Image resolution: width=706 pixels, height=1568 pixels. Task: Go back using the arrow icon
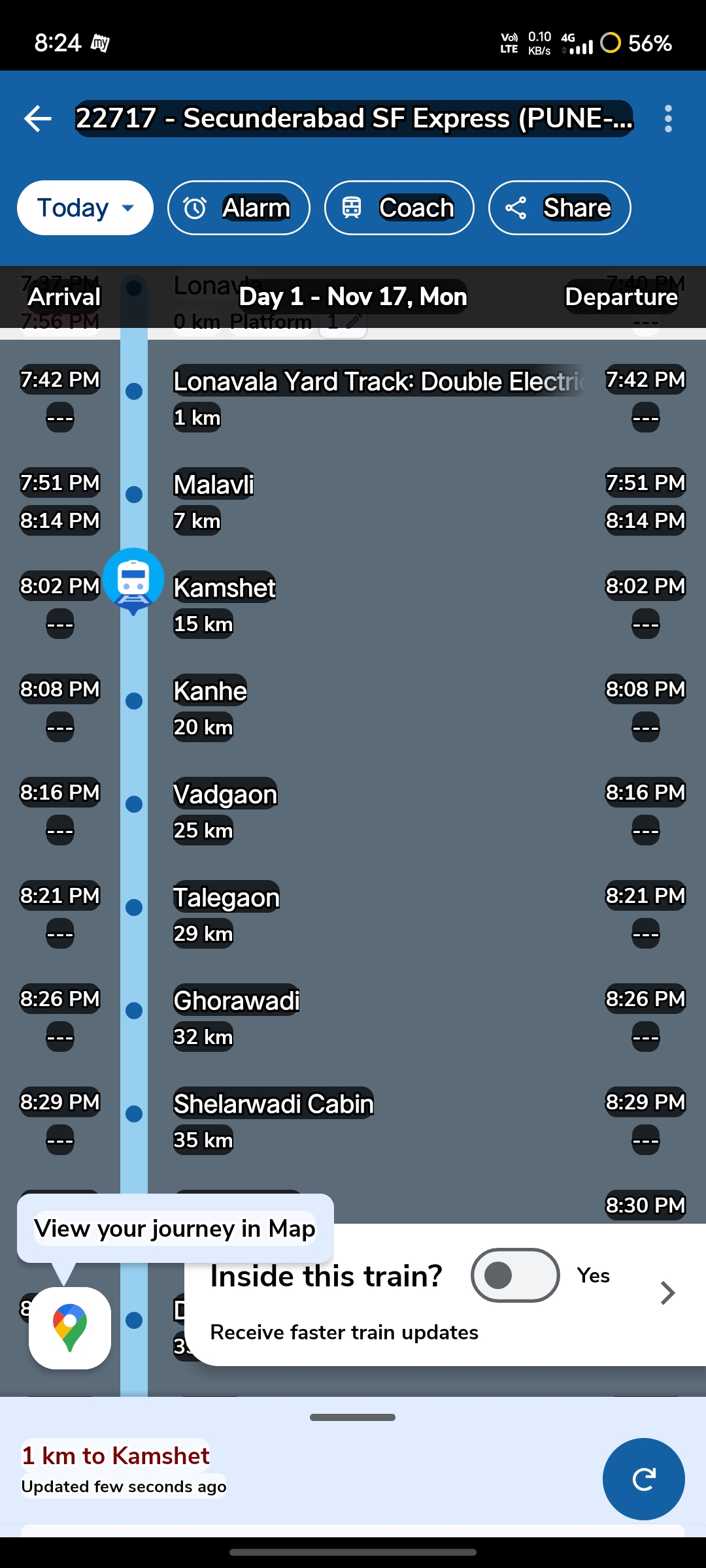point(38,118)
